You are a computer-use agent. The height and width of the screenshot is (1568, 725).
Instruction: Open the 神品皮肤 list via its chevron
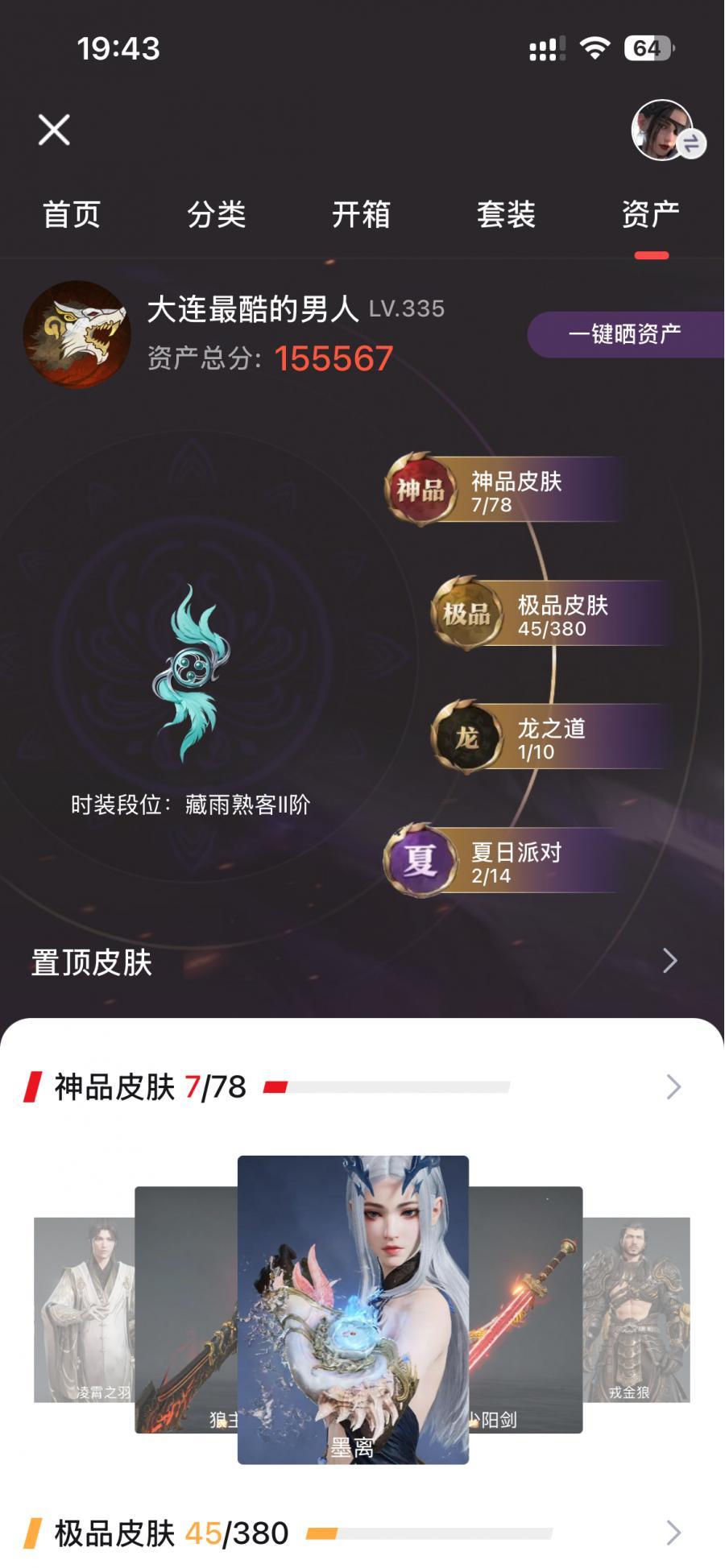pyautogui.click(x=673, y=1087)
